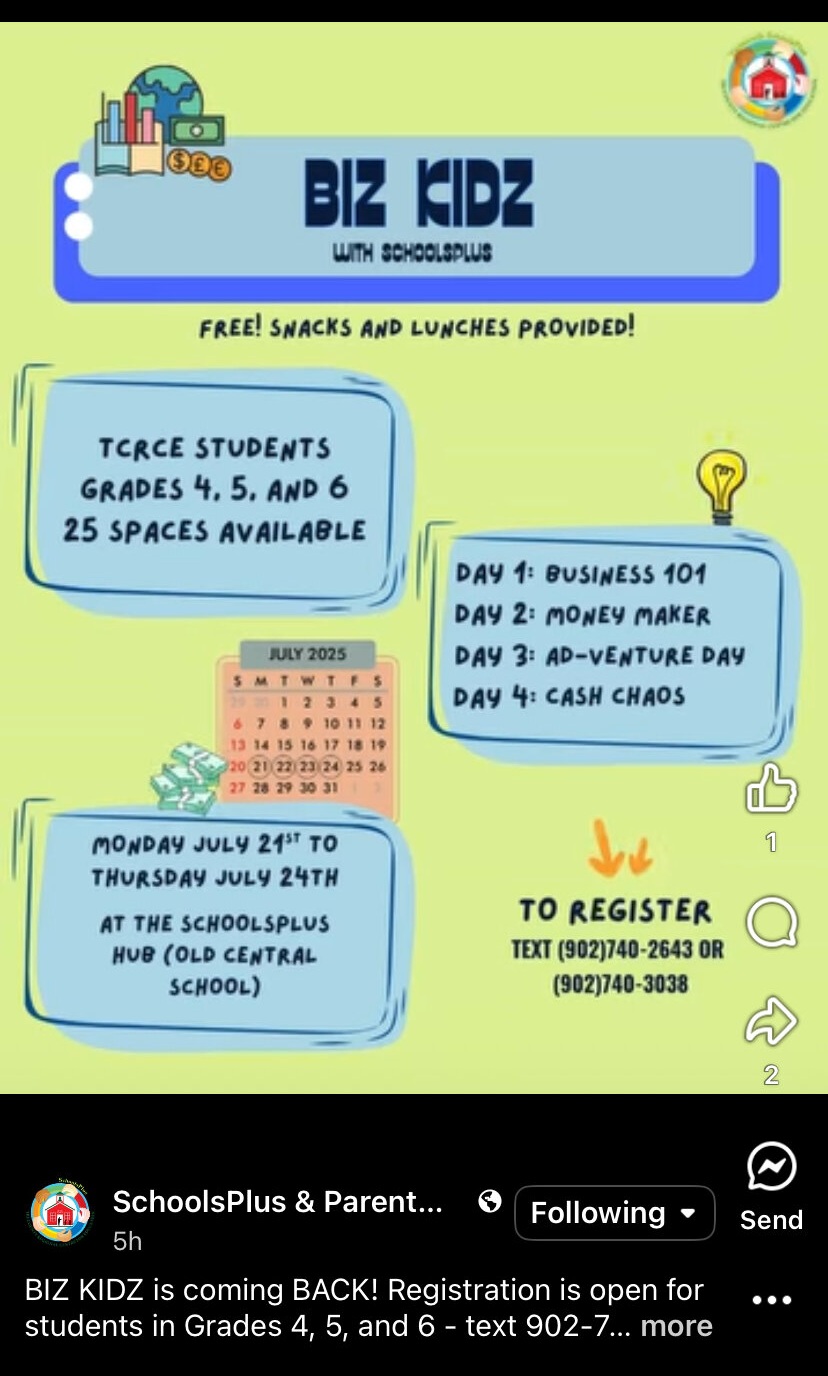Like this Biz Kidz post

pos(771,789)
